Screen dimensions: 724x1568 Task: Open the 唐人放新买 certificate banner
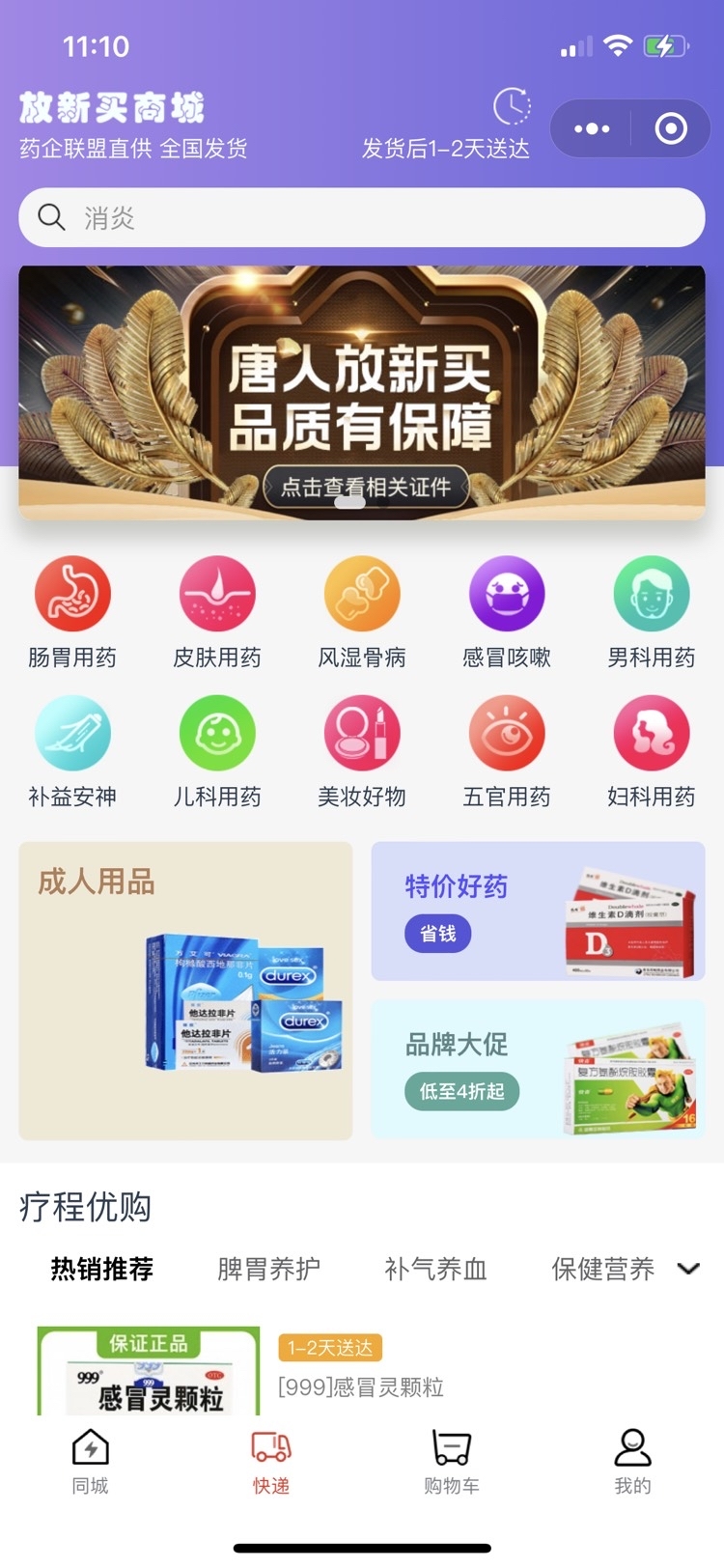(362, 393)
